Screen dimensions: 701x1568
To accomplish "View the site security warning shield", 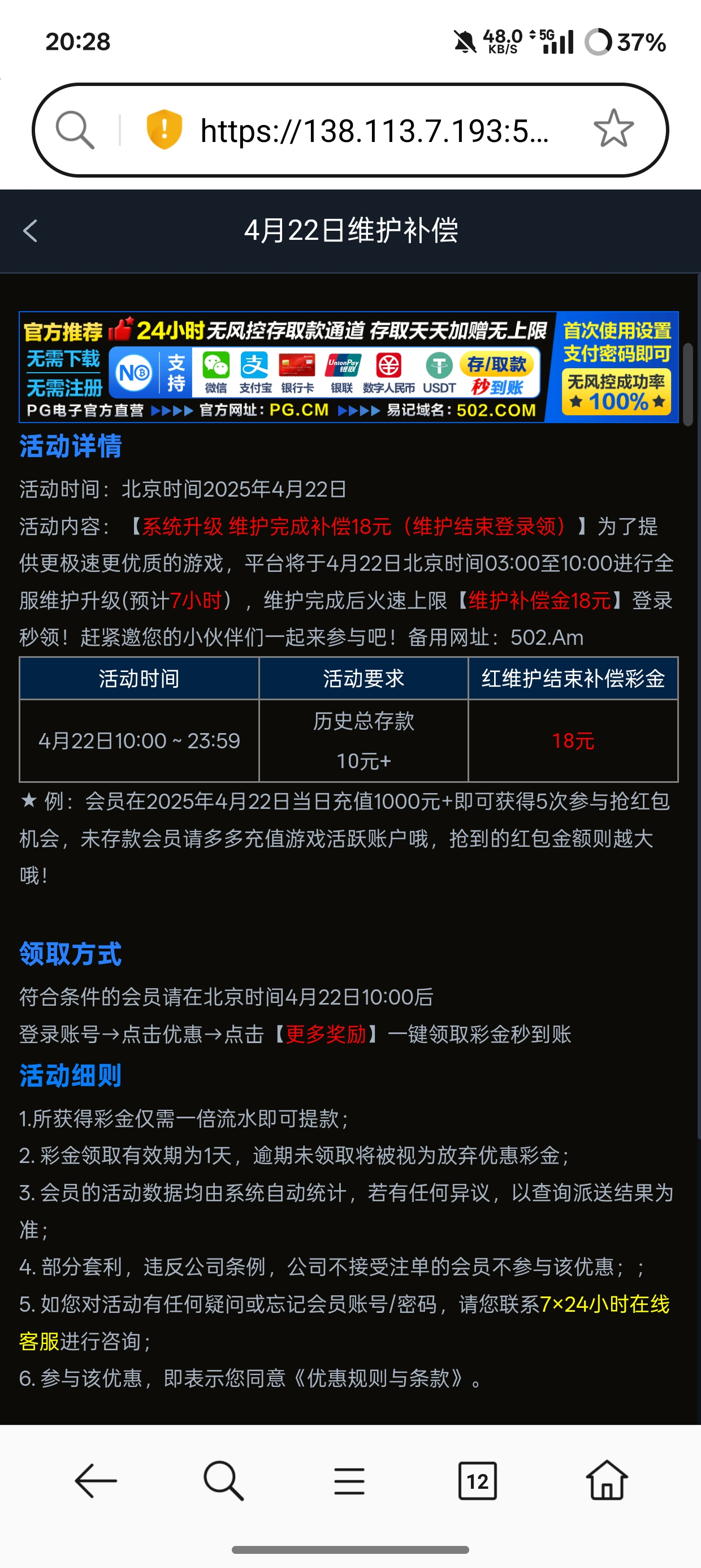I will 165,130.
